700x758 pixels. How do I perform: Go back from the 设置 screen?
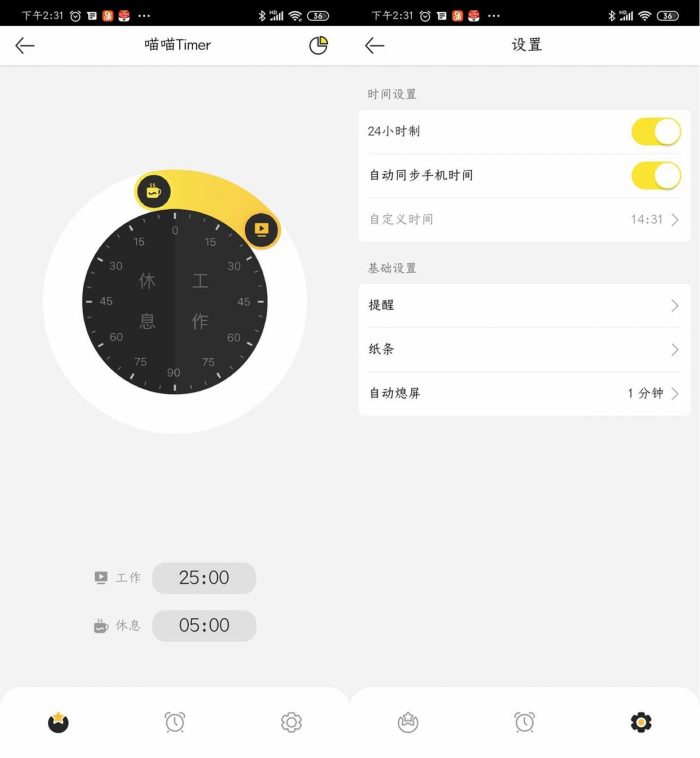[375, 45]
